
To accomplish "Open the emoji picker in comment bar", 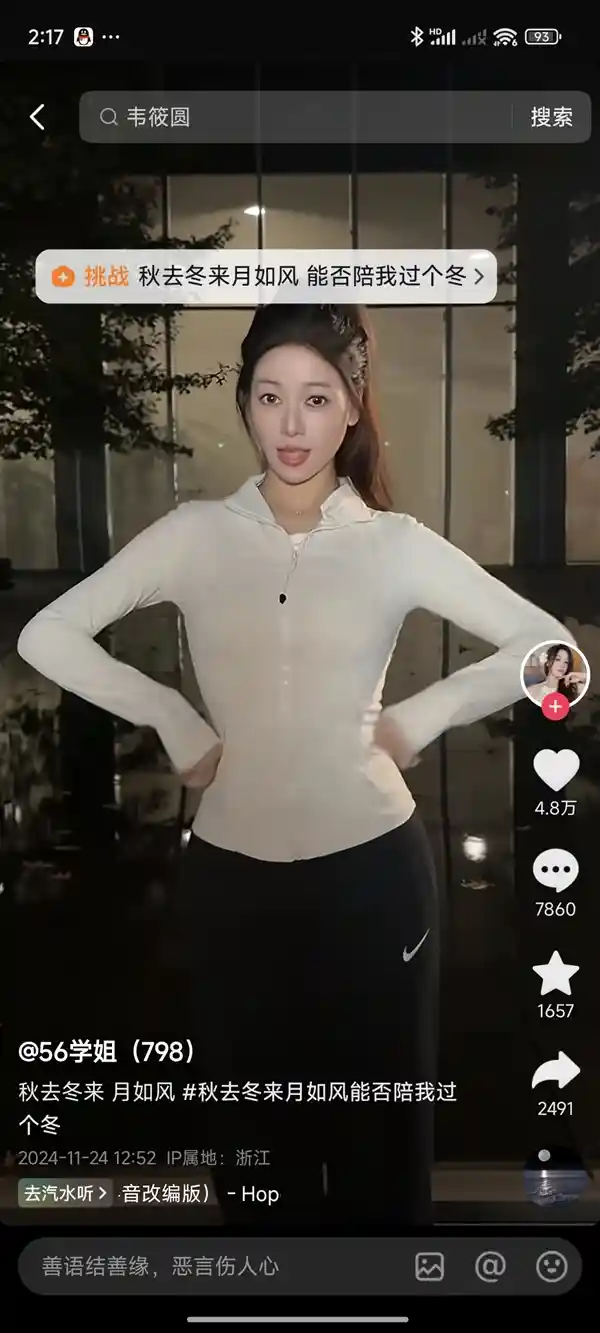I will [551, 1267].
